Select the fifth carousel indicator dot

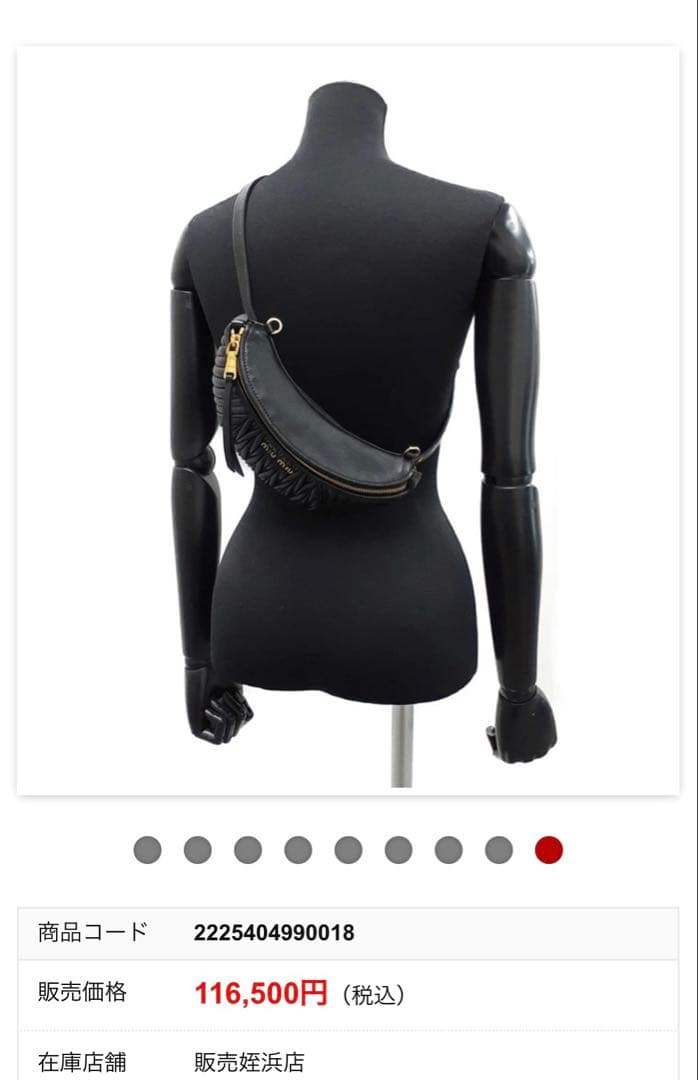click(x=348, y=850)
